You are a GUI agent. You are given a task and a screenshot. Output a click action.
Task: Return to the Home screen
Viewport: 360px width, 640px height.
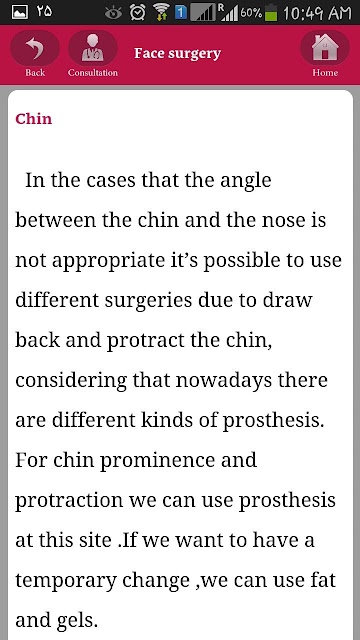tap(325, 48)
